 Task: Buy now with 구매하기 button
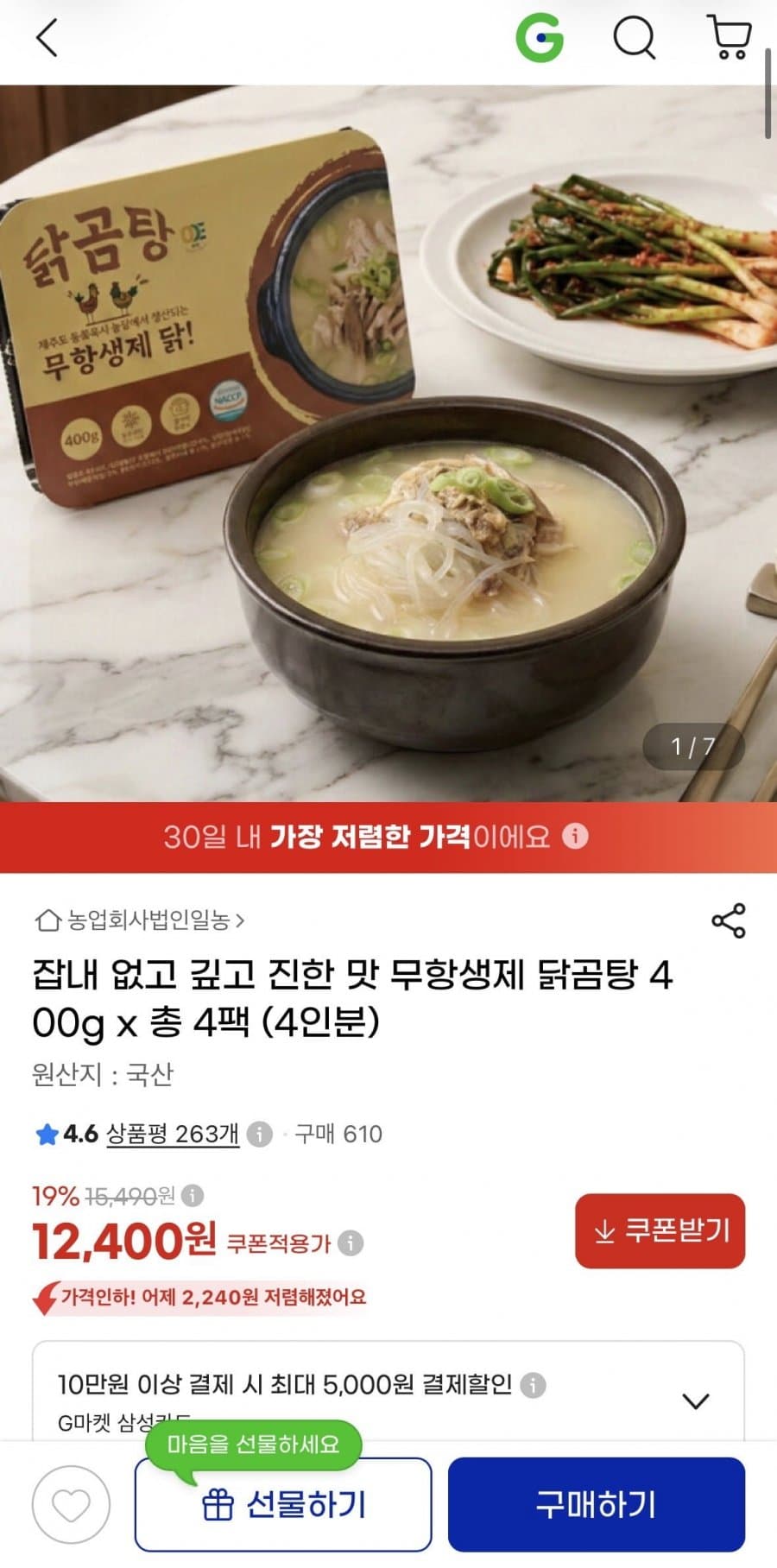tap(596, 1505)
